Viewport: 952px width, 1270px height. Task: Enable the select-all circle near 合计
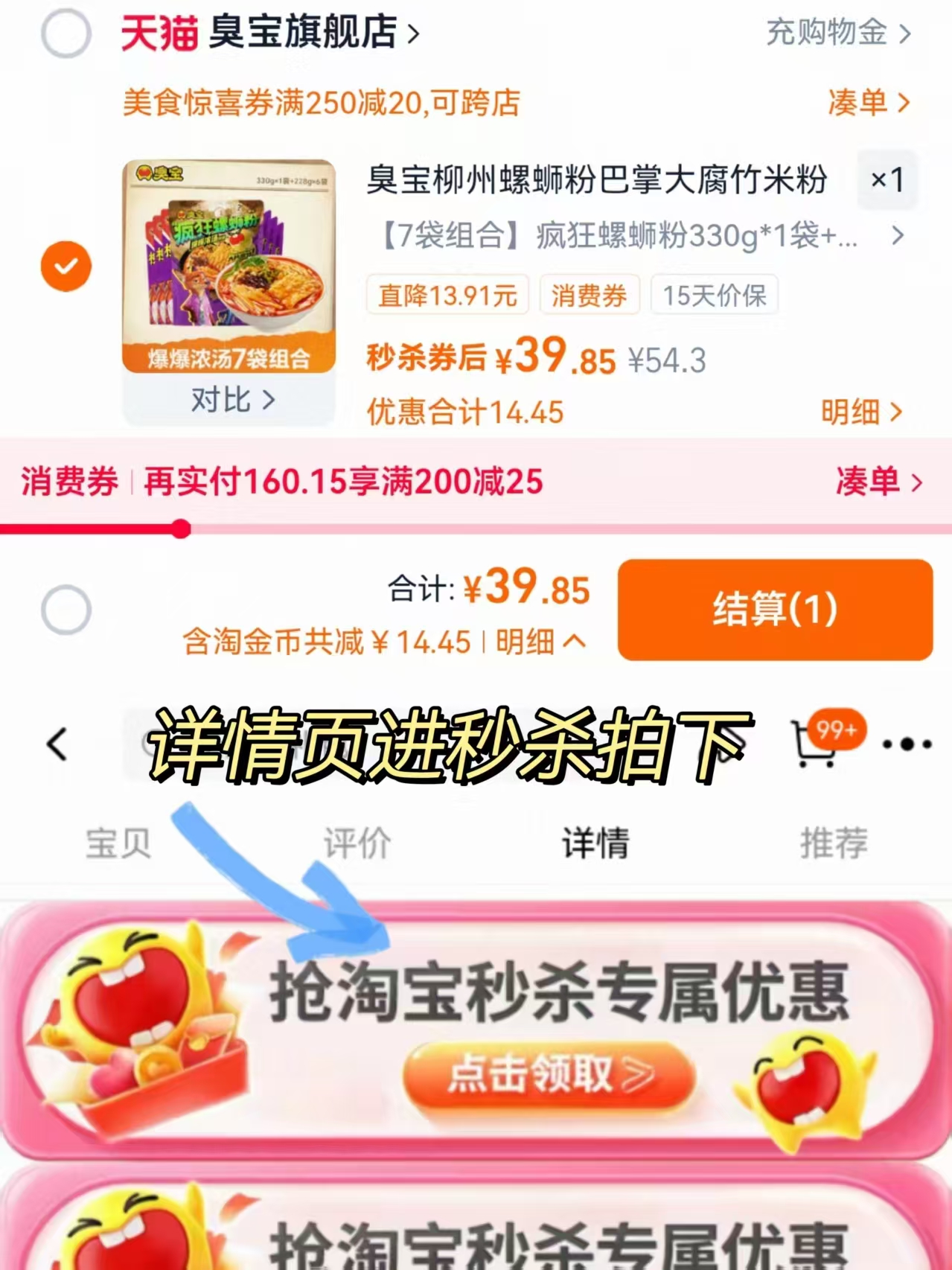[x=66, y=609]
